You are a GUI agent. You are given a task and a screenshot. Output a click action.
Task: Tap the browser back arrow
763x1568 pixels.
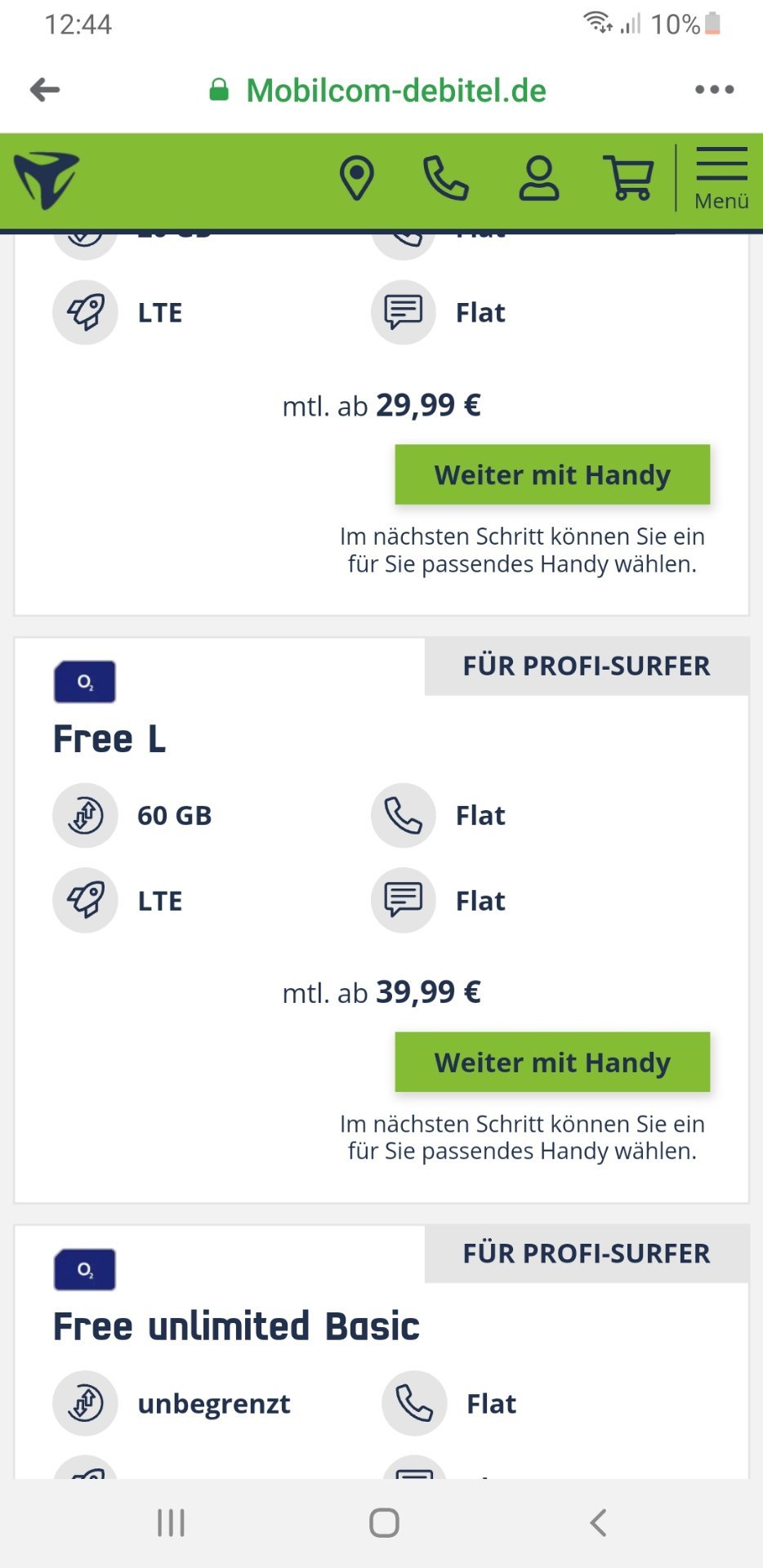point(45,90)
